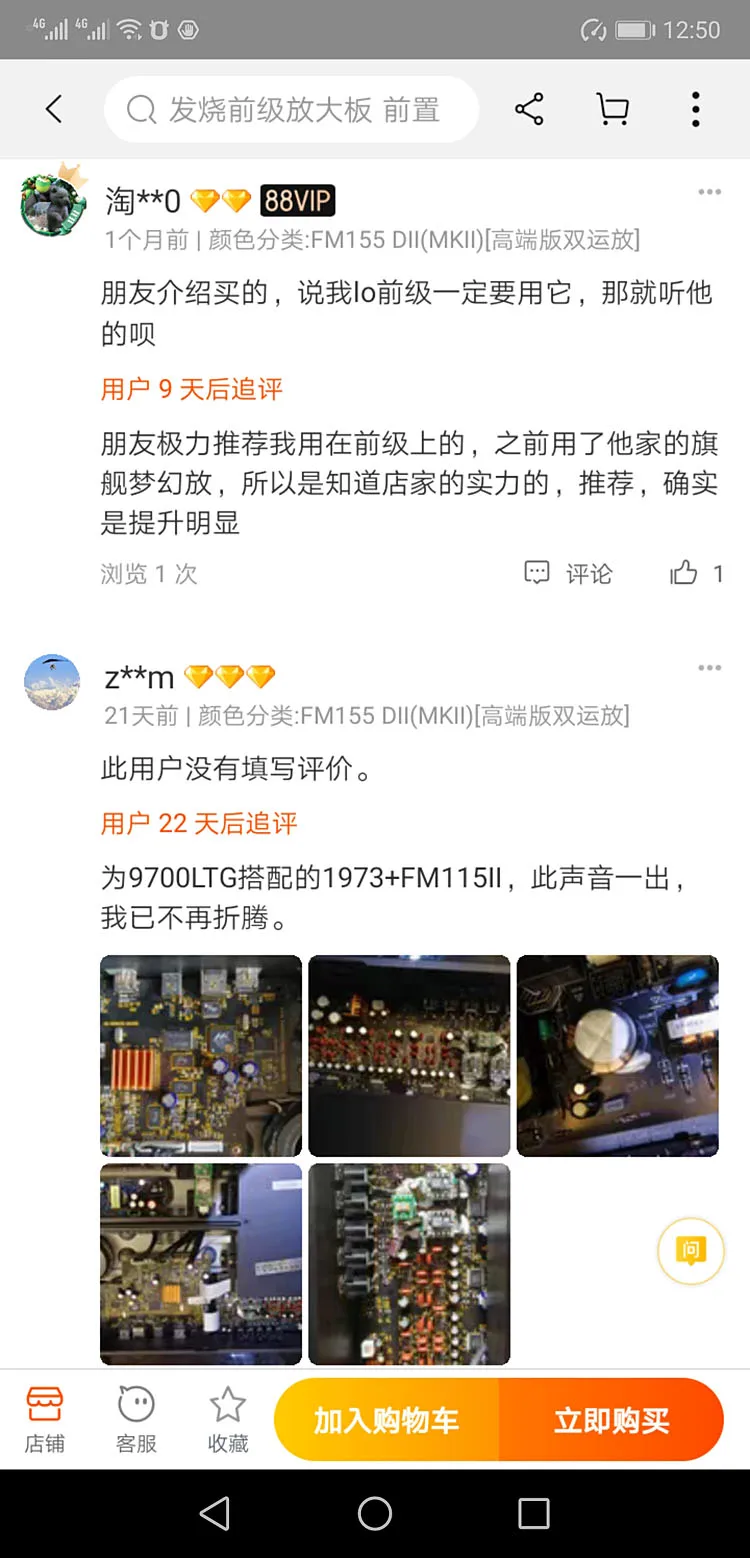Tap the floating 问 ask button
Viewport: 750px width, 1558px height.
690,1250
